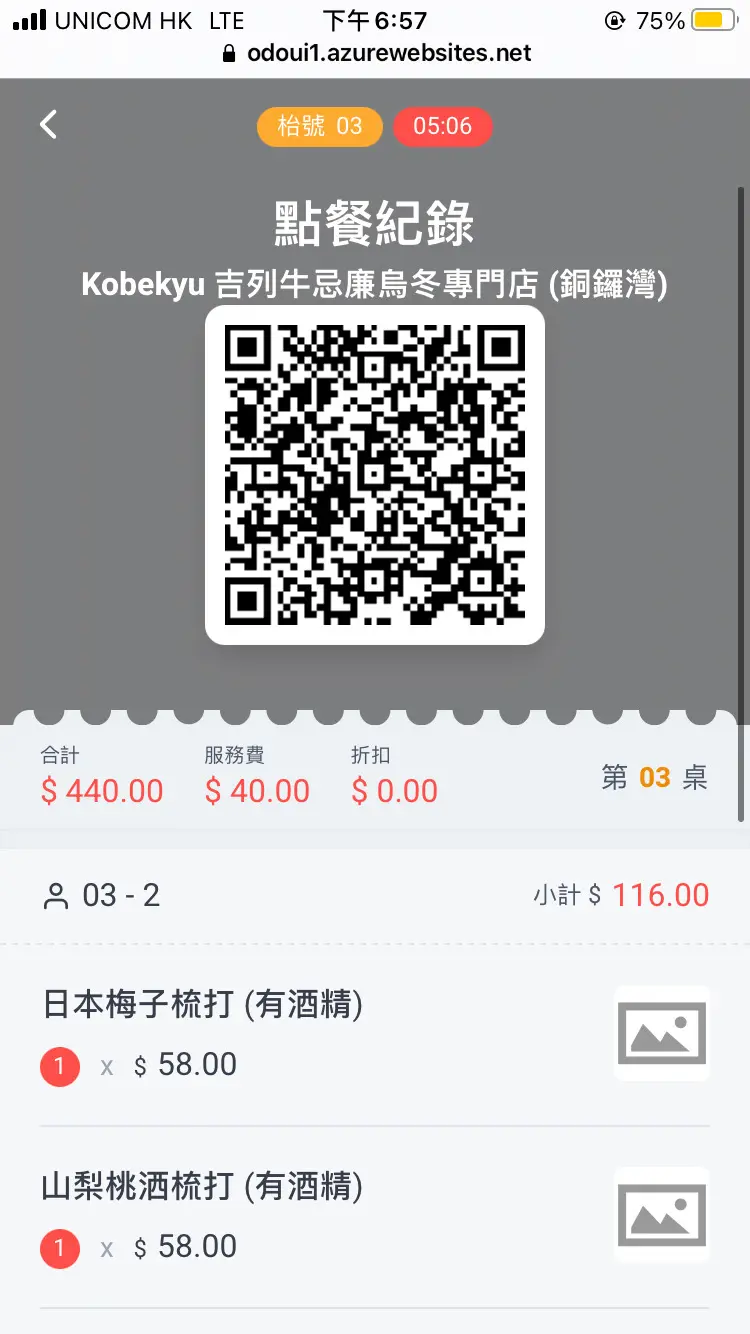The width and height of the screenshot is (750, 1334).
Task: Tap the odoui1.azurewebsites.net address bar
Action: pos(378,53)
